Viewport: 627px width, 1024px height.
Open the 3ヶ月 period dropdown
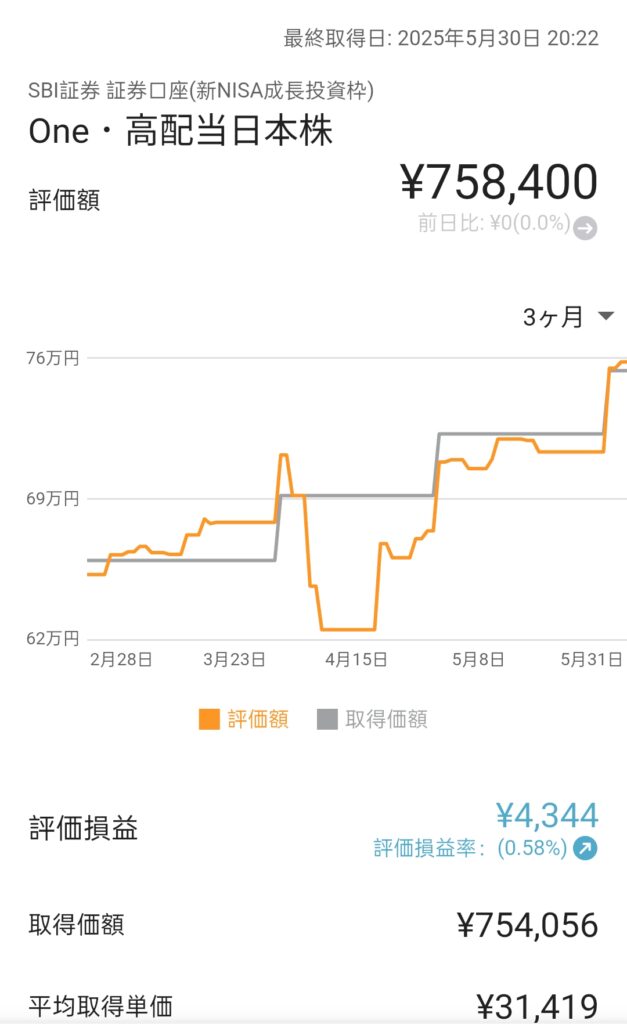pos(568,317)
